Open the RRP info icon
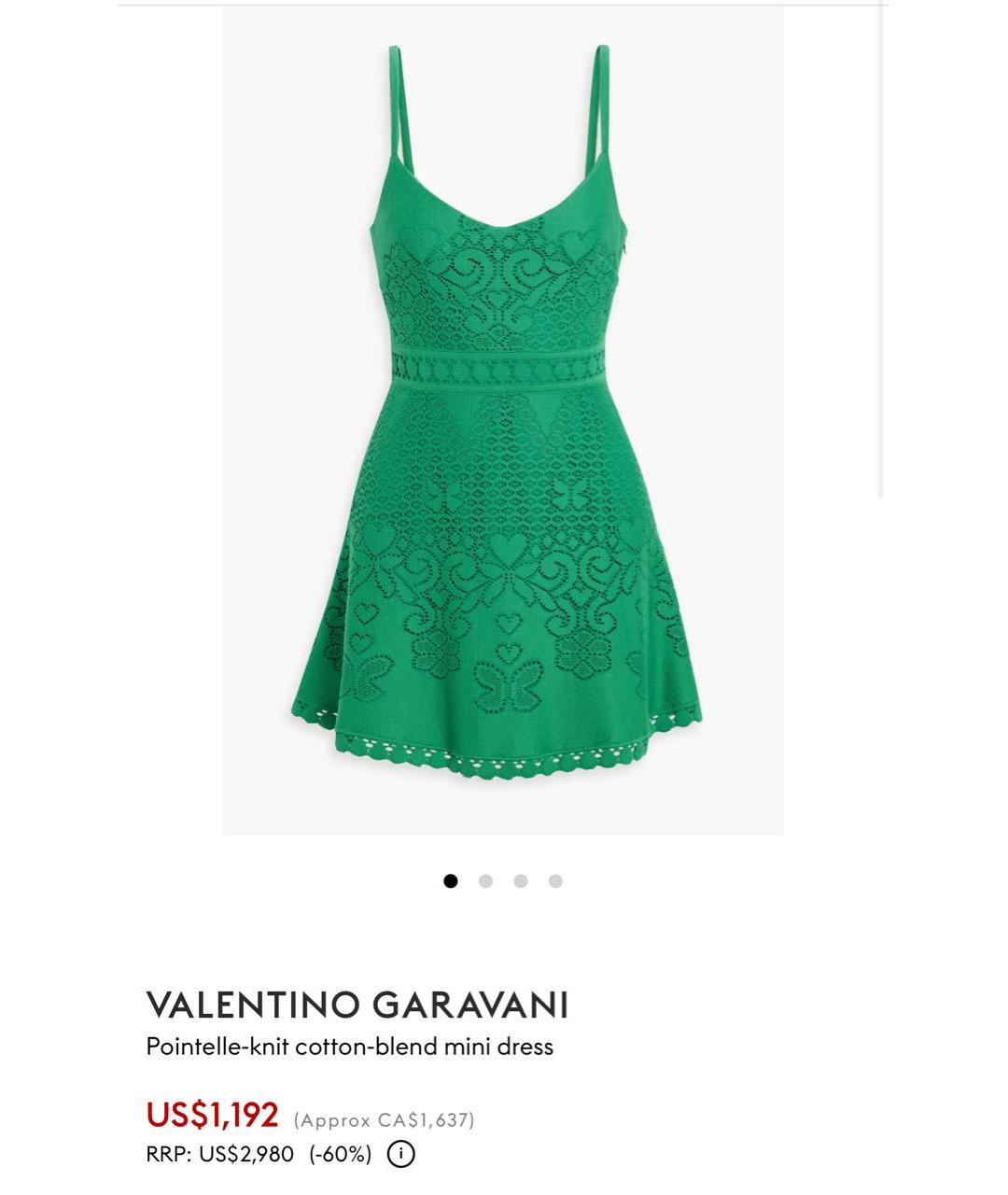Viewport: 1008px width, 1195px height. [x=400, y=1155]
